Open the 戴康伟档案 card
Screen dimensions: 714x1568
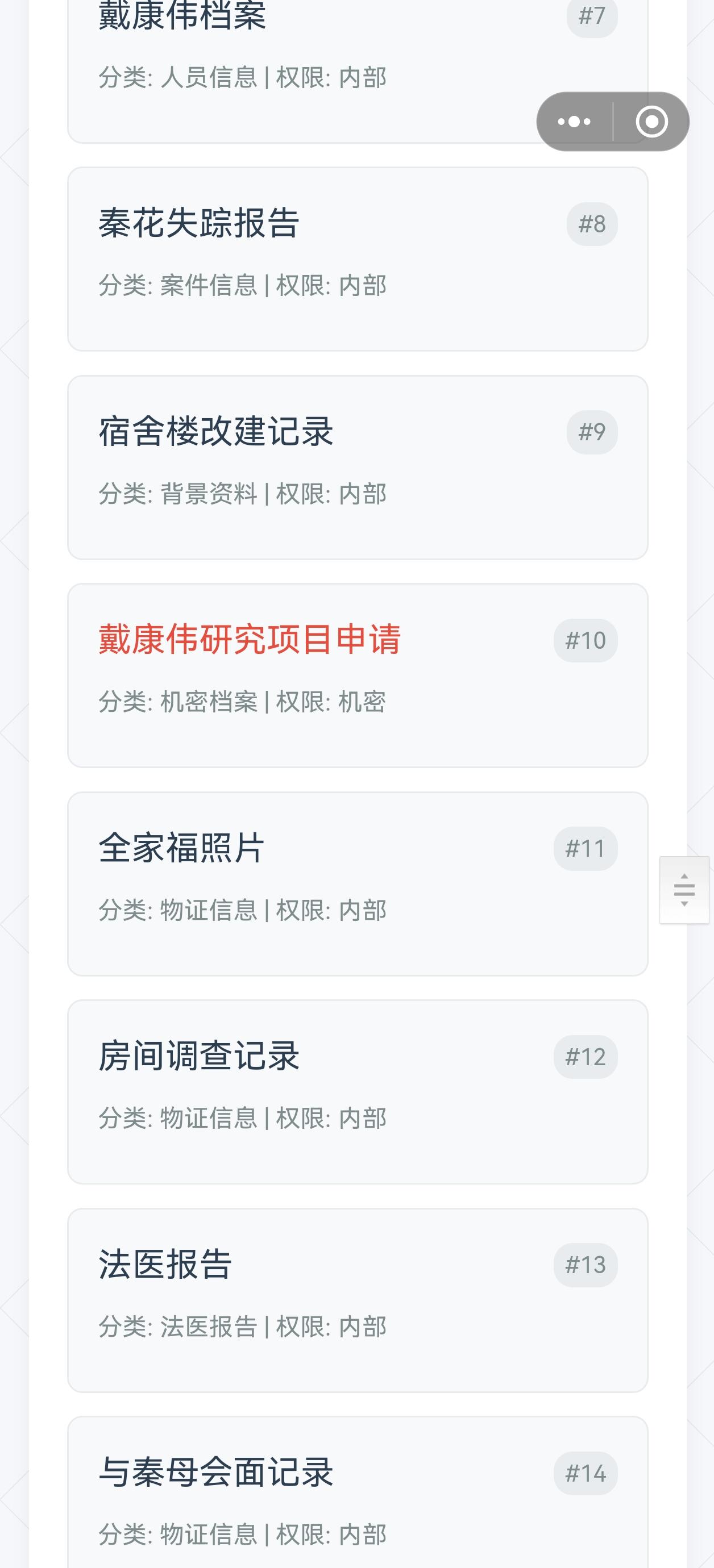(358, 66)
